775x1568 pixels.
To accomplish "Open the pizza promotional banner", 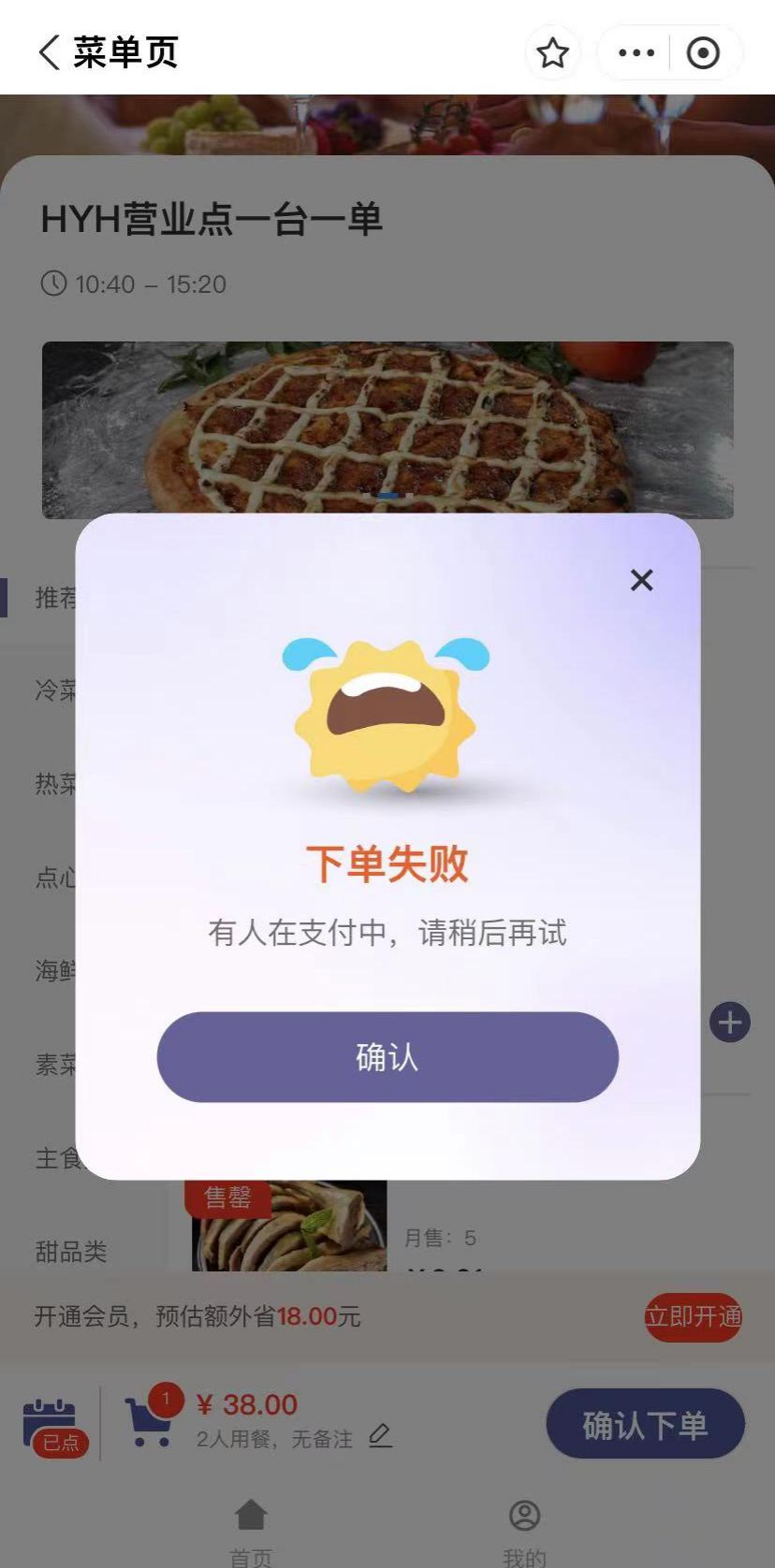I will tap(387, 430).
